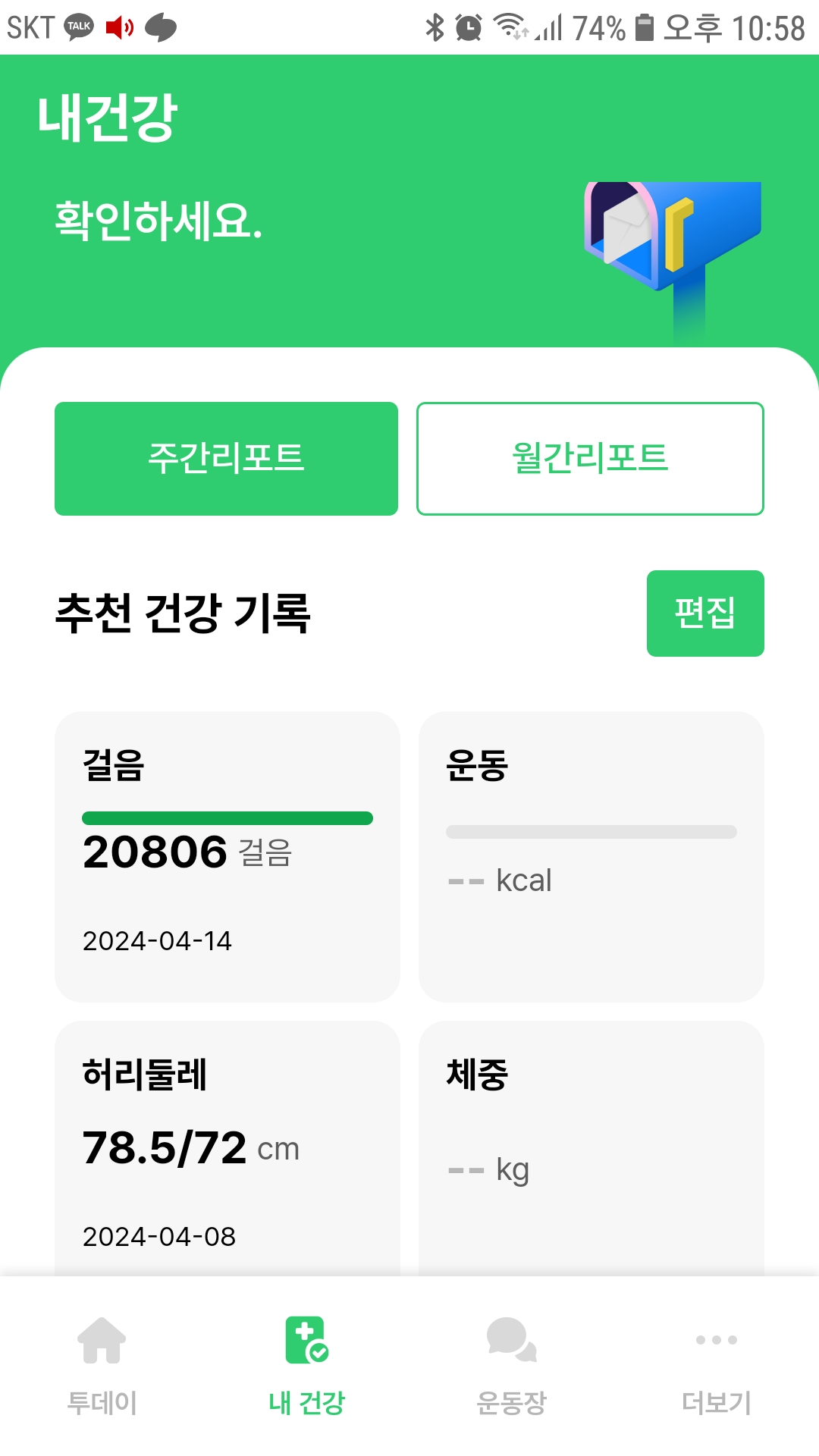This screenshot has height=1456, width=819.
Task: Tap the 편집 edit button
Action: tap(704, 613)
